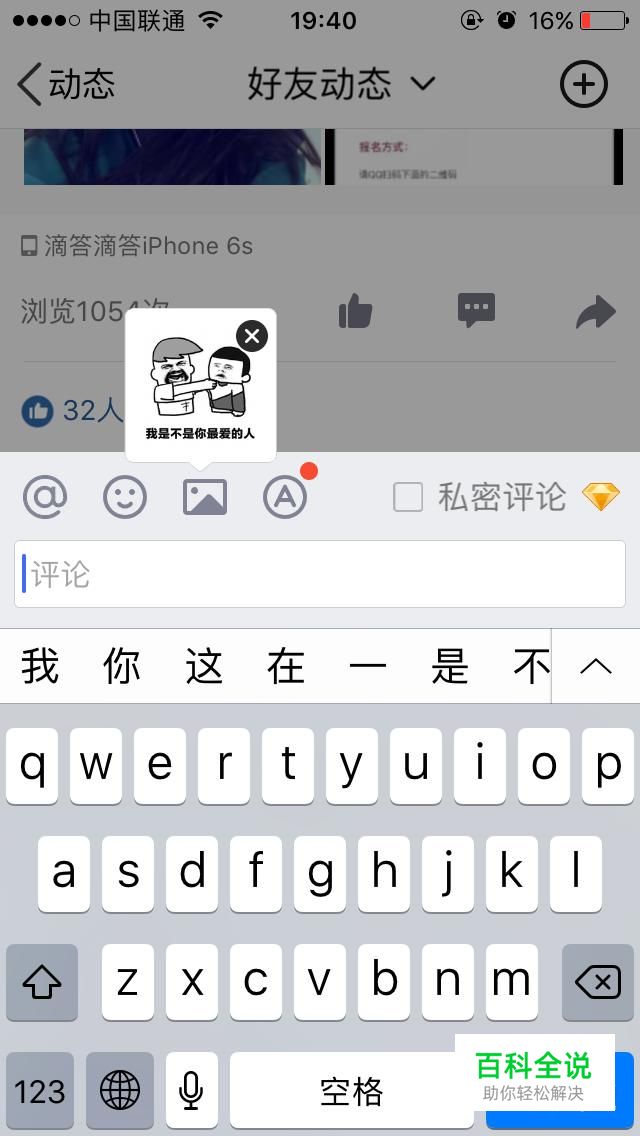Expand the keyboard candidate list

pyautogui.click(x=595, y=666)
